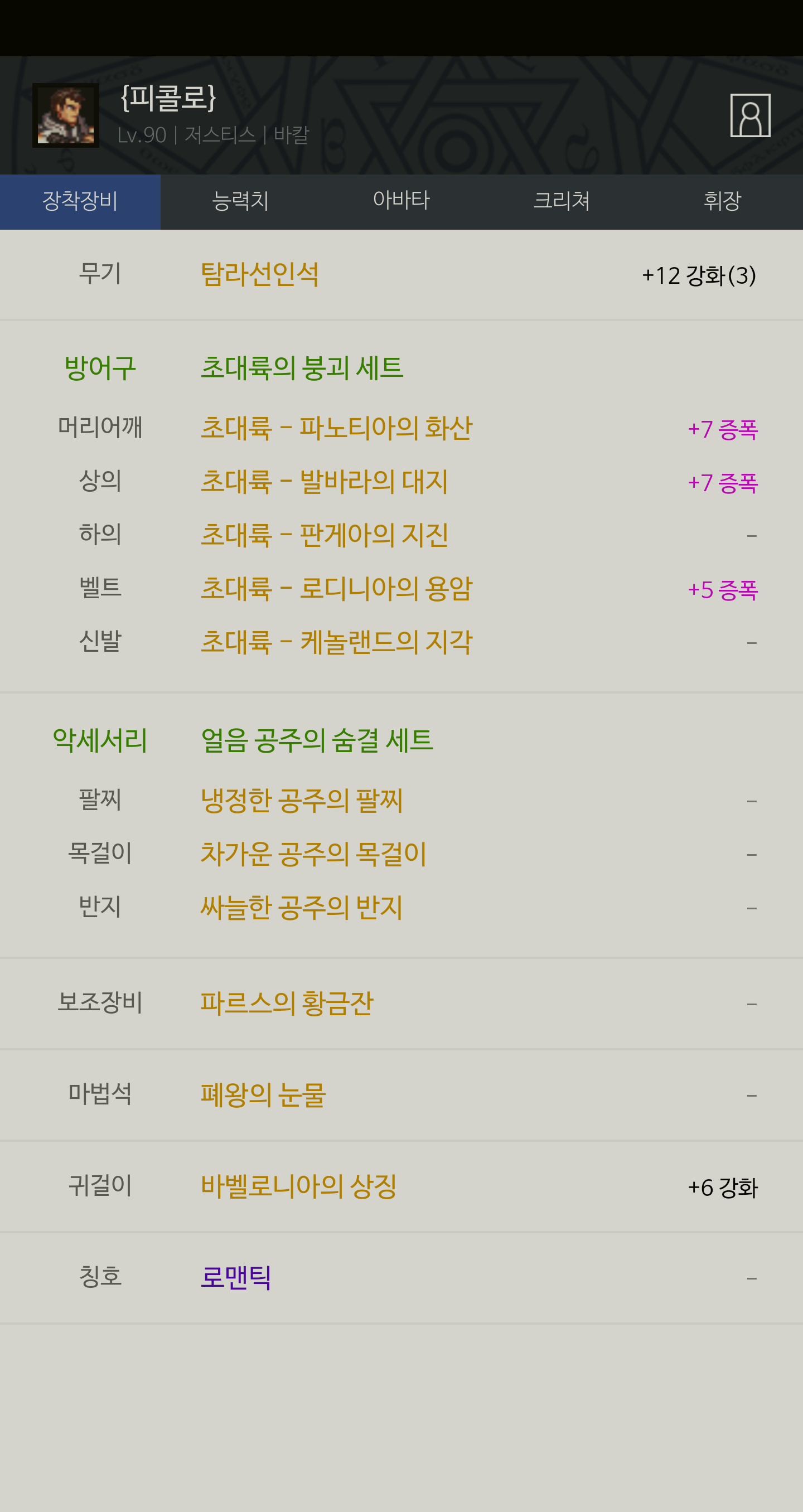View 초대륙 - 케놀랜드의 지각 item
803x1512 pixels.
pyautogui.click(x=336, y=642)
